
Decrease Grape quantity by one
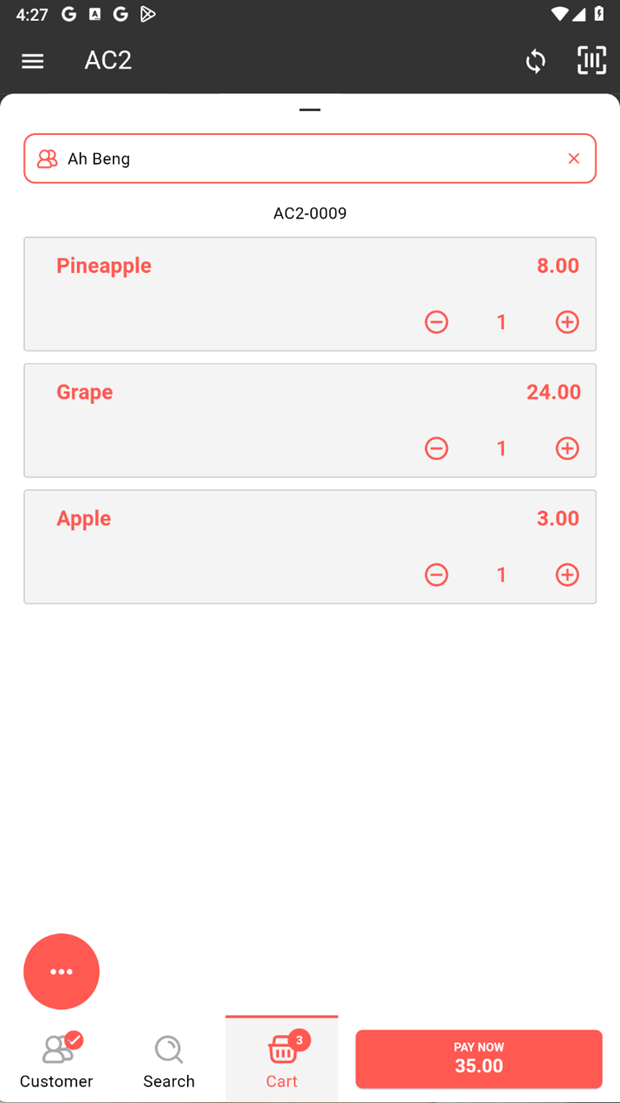436,448
